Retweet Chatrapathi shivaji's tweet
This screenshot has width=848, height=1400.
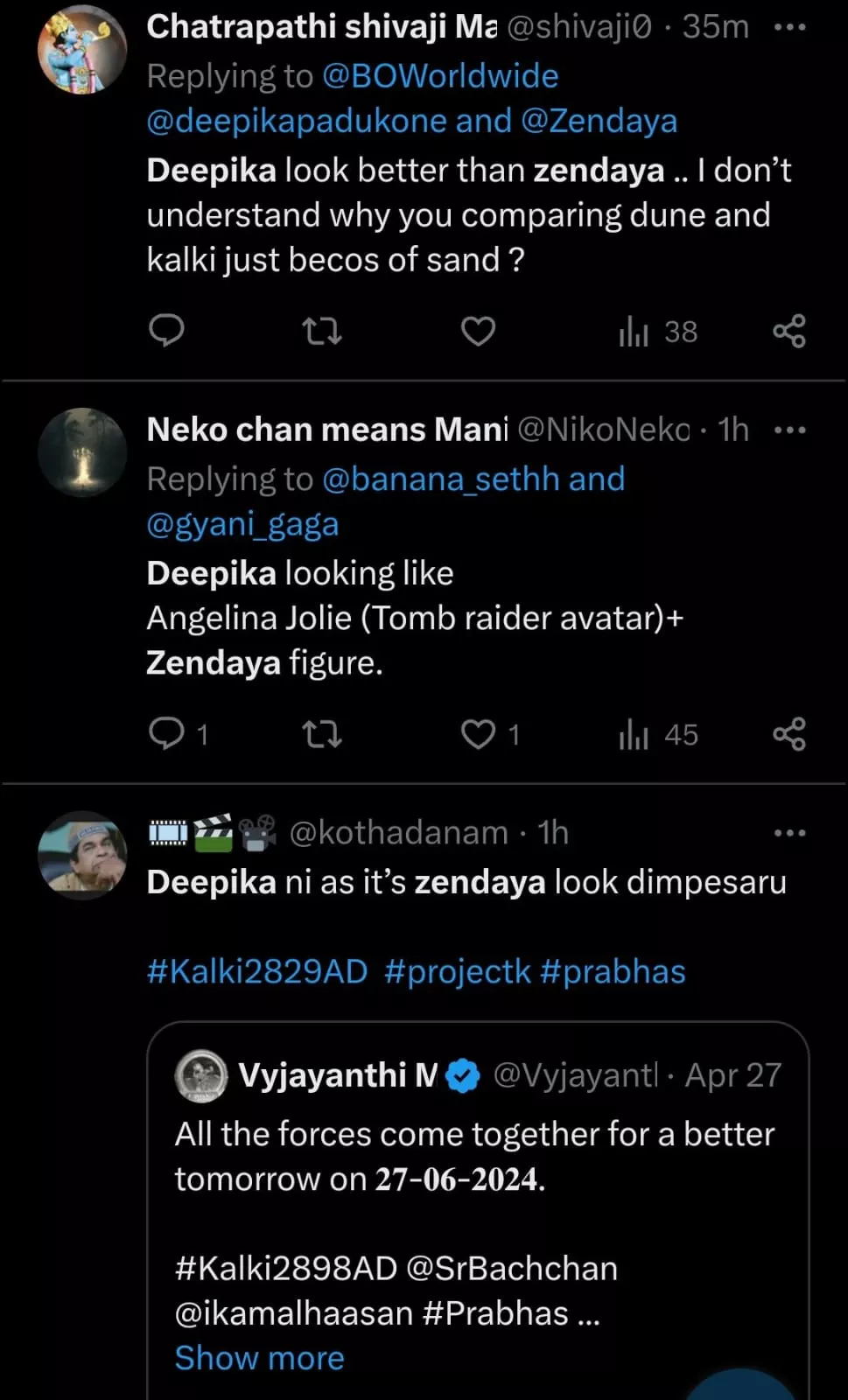point(321,332)
